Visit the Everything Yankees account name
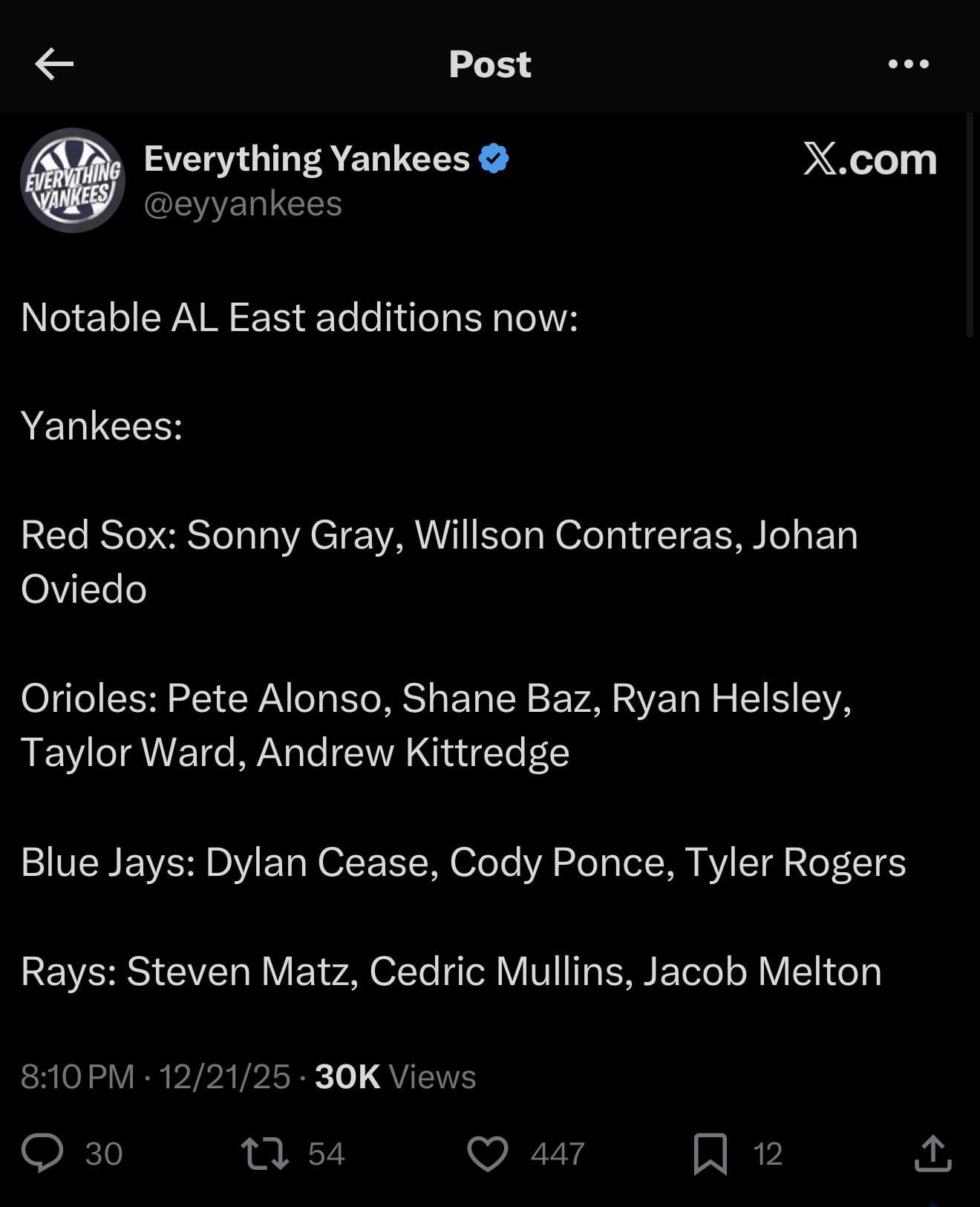The width and height of the screenshot is (980, 1207). click(x=307, y=158)
